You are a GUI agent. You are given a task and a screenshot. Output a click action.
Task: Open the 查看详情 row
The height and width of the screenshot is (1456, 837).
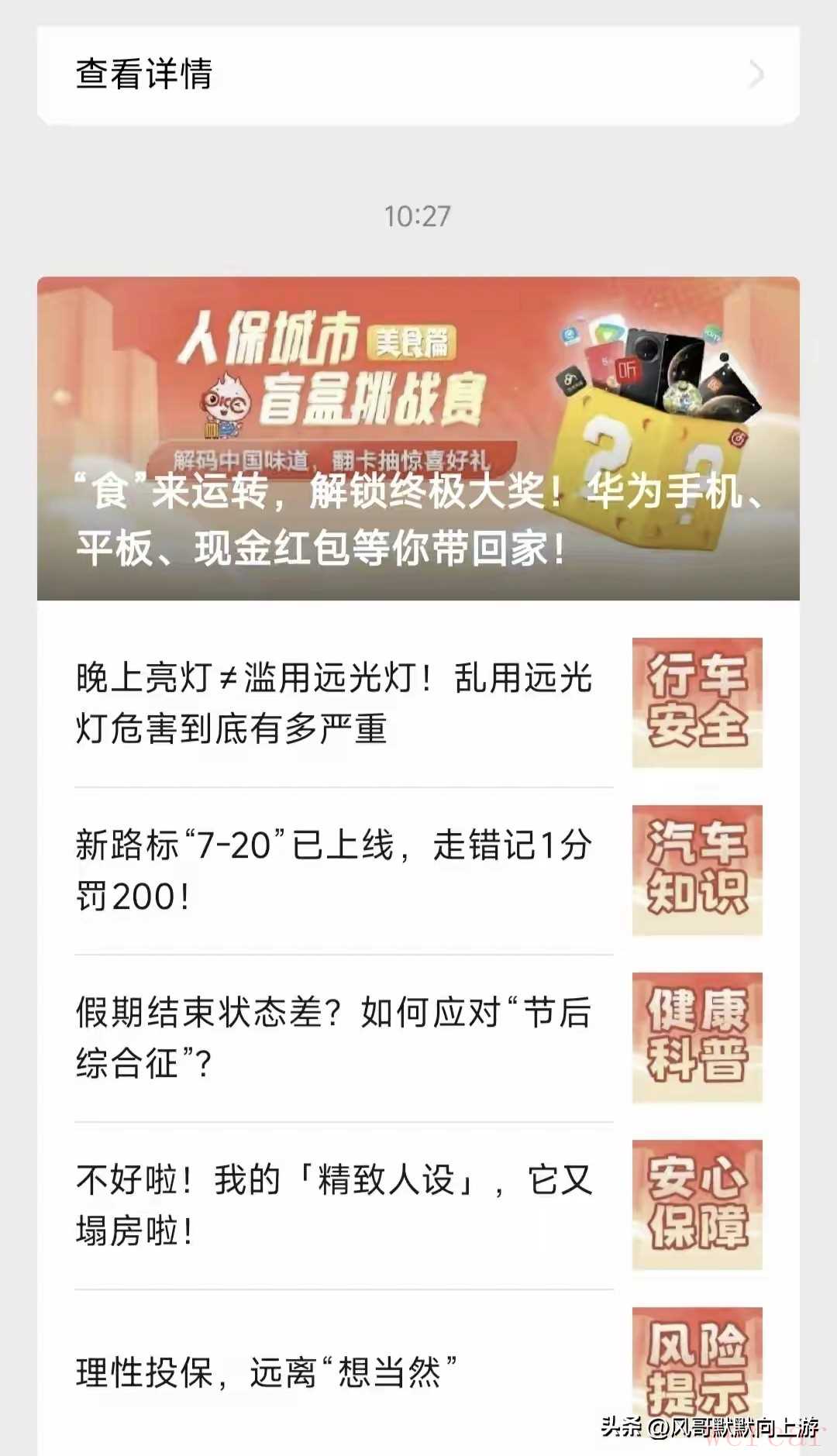pyautogui.click(x=417, y=74)
